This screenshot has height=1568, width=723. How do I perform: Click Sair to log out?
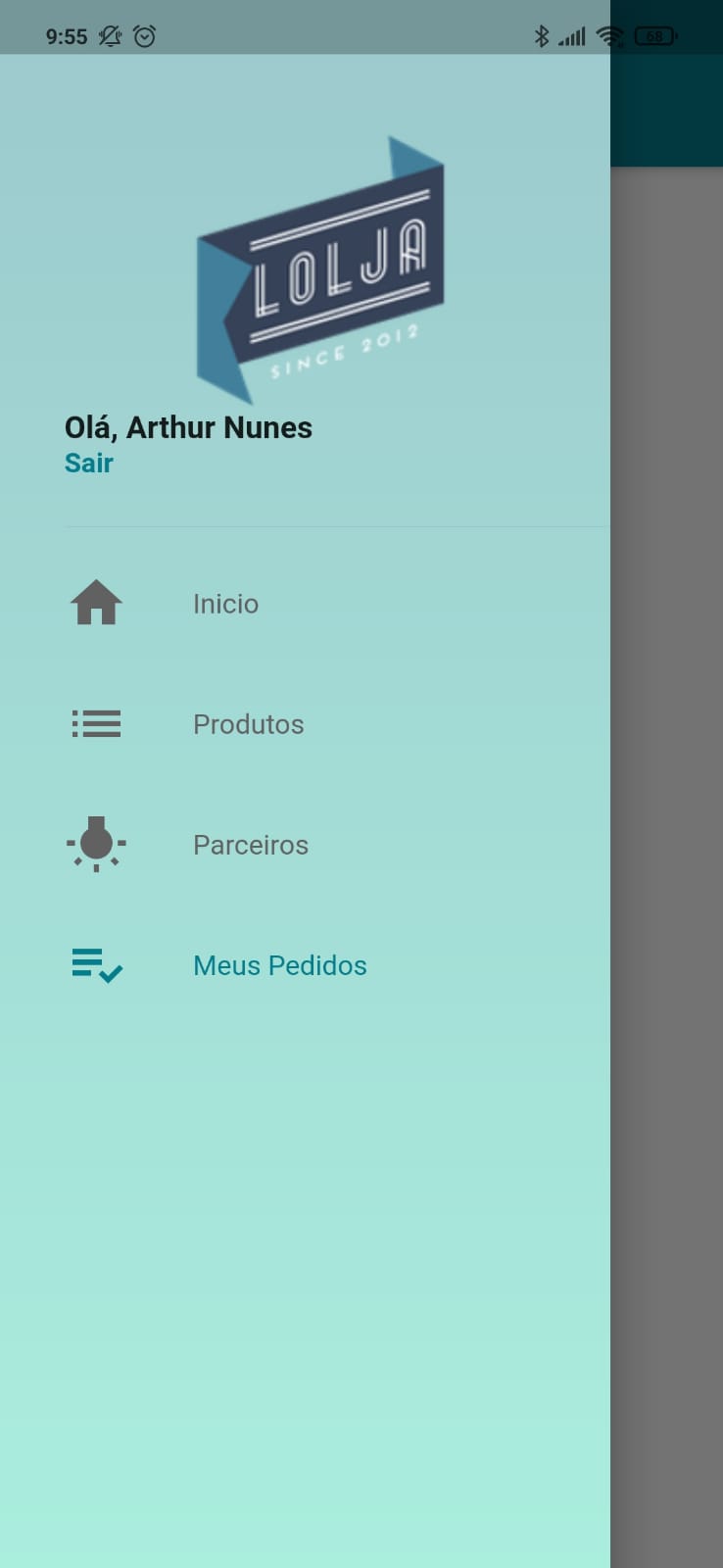[x=89, y=463]
